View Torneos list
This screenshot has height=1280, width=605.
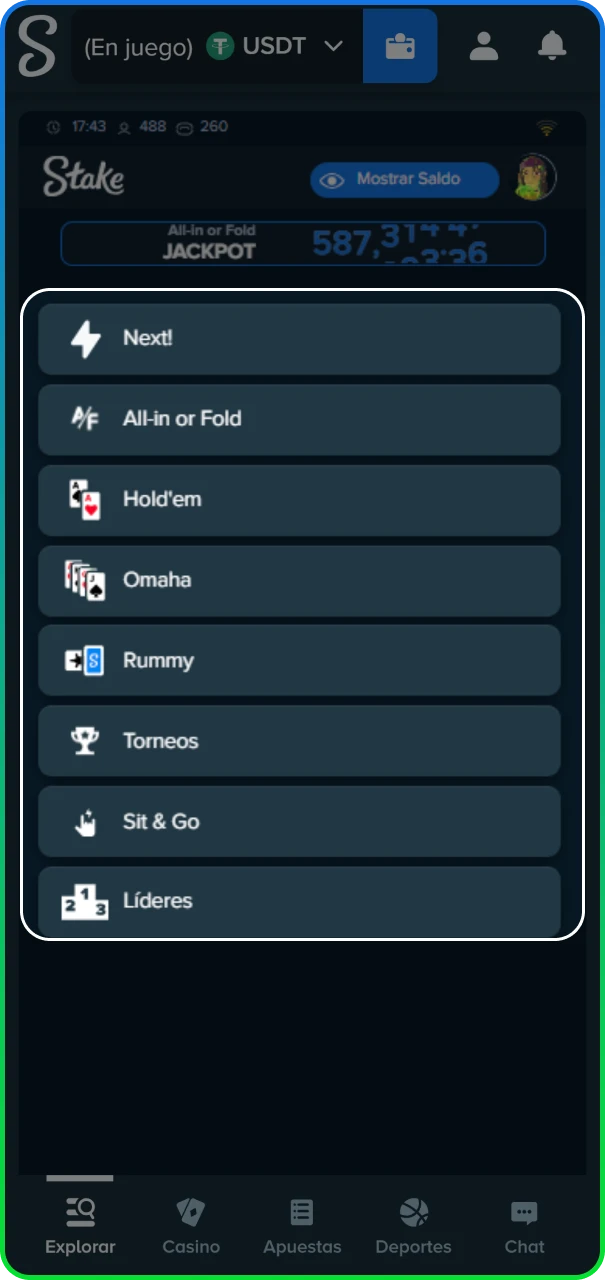click(299, 741)
